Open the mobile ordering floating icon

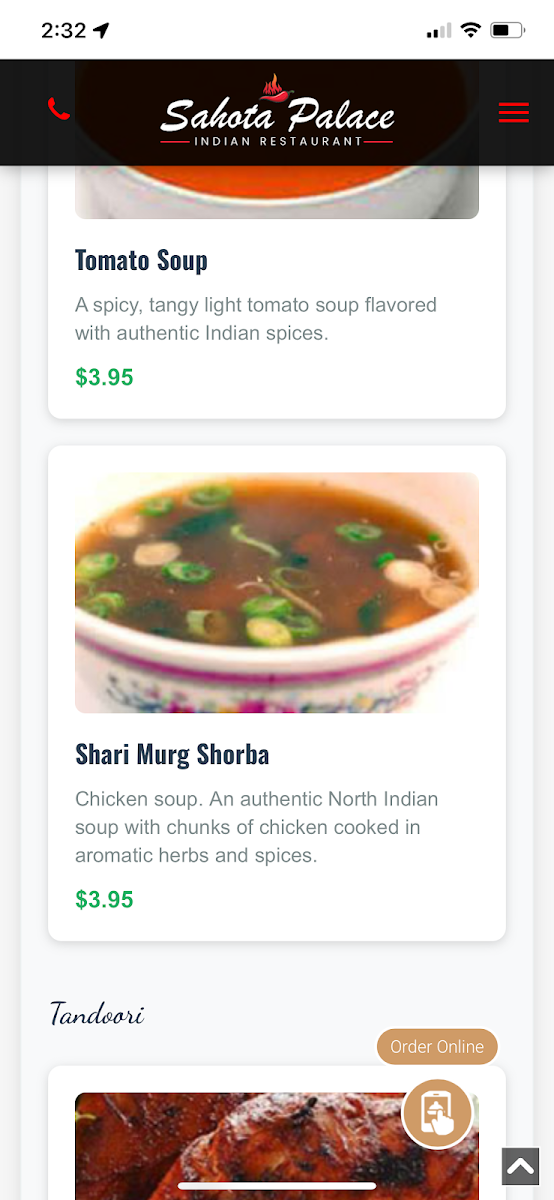pyautogui.click(x=437, y=1114)
